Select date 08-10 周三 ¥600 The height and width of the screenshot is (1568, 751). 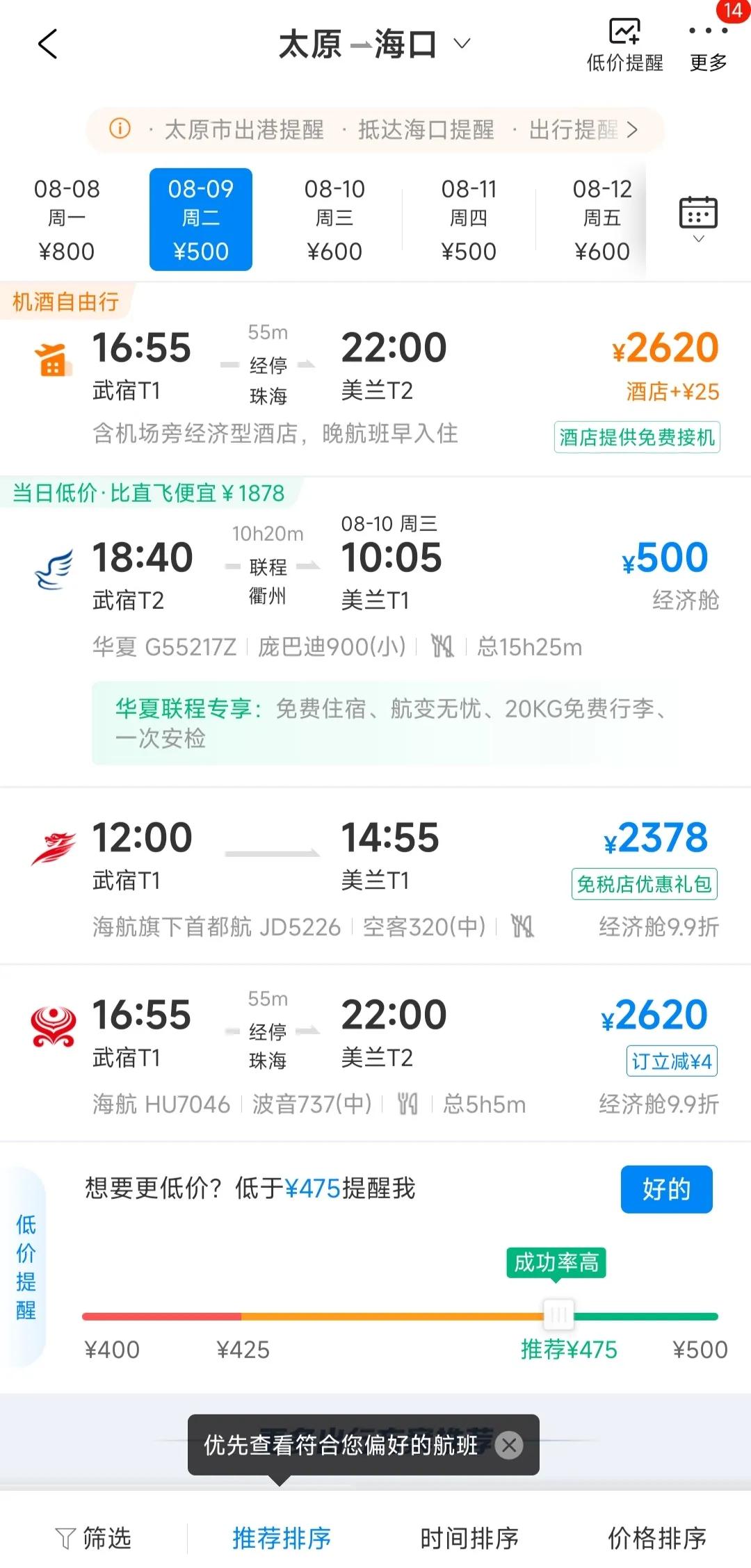click(334, 220)
